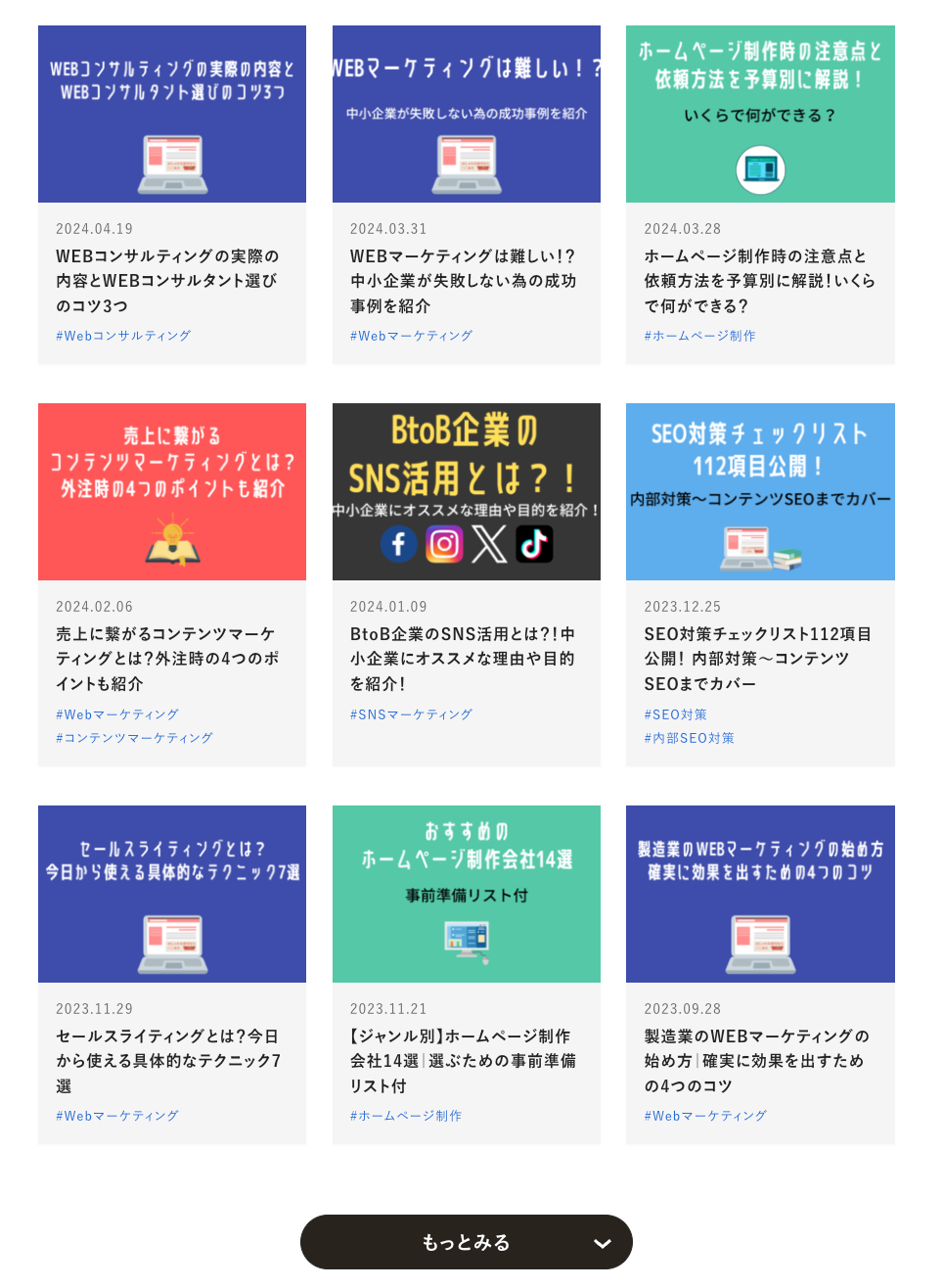Select the #SEO対策 tag
943x1288 pixels.
click(x=675, y=714)
